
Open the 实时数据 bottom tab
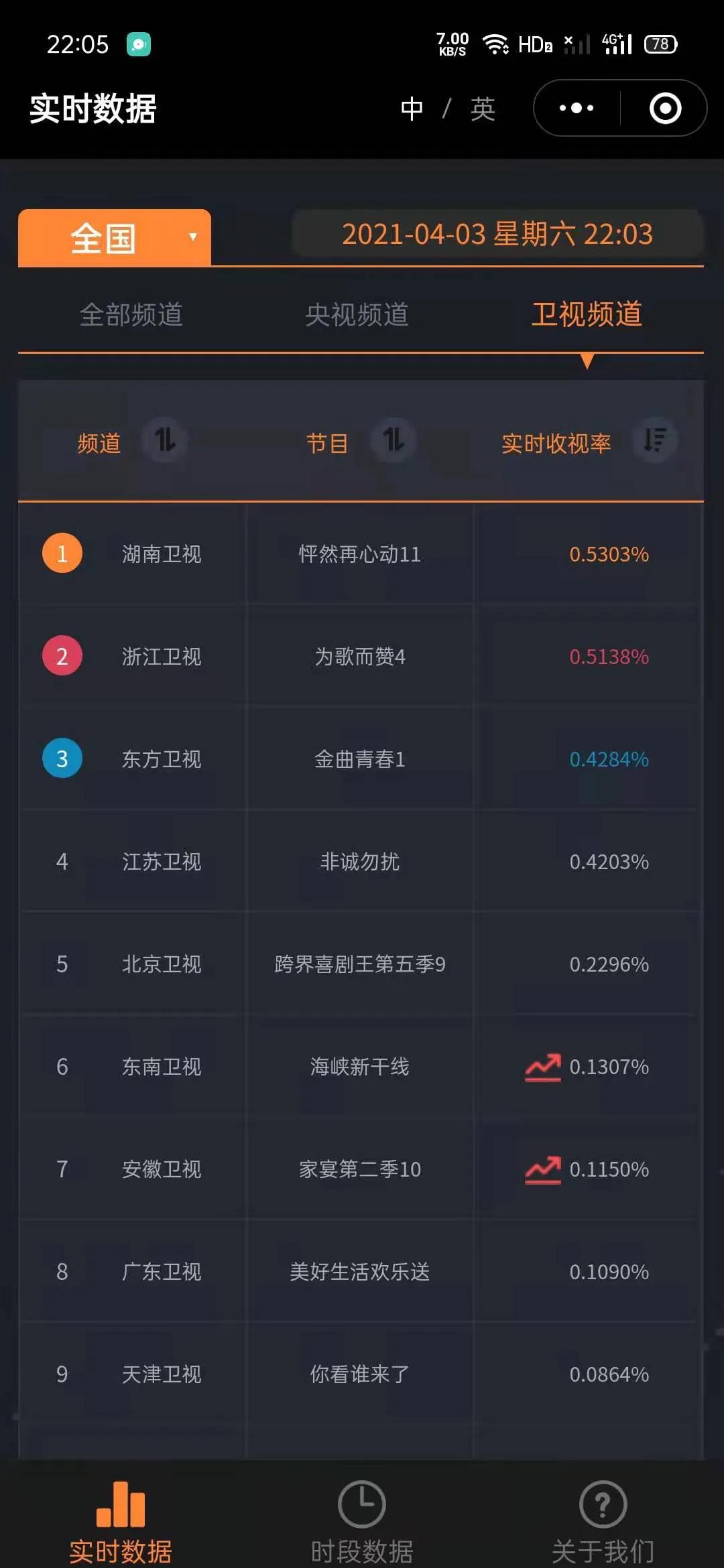pyautogui.click(x=121, y=1522)
